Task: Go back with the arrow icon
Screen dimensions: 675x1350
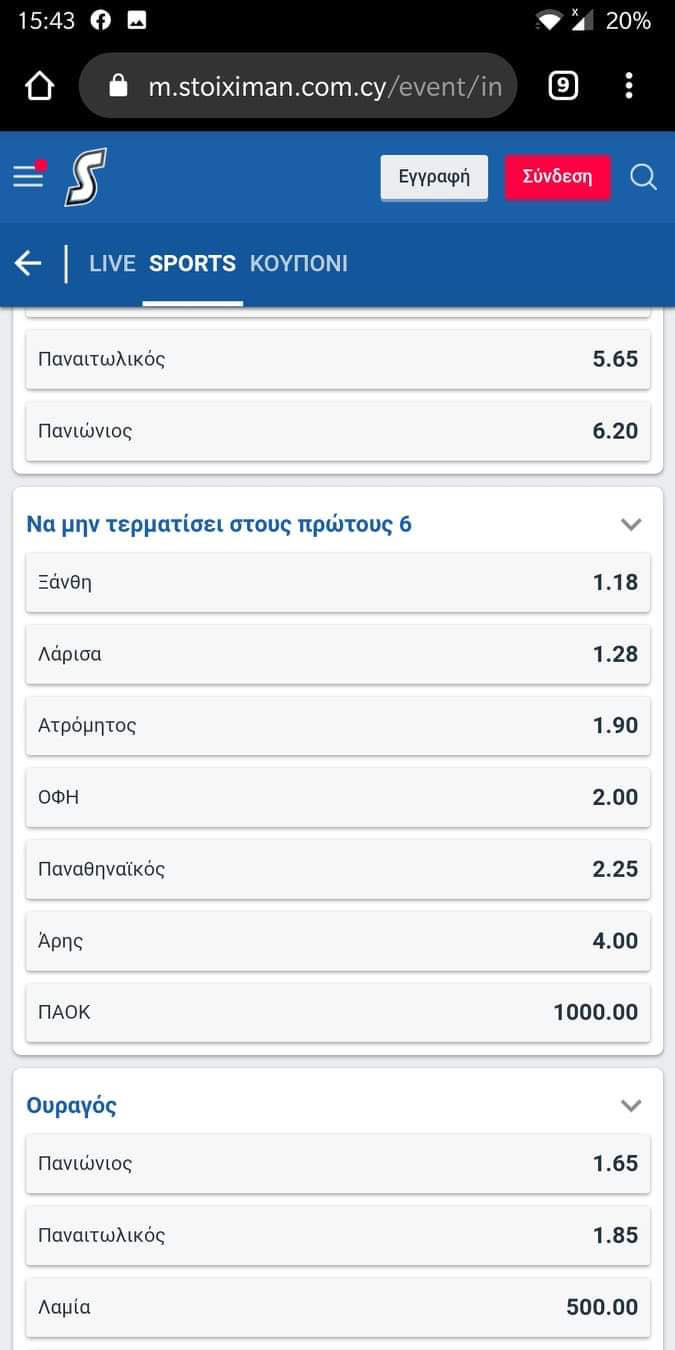Action: [28, 263]
